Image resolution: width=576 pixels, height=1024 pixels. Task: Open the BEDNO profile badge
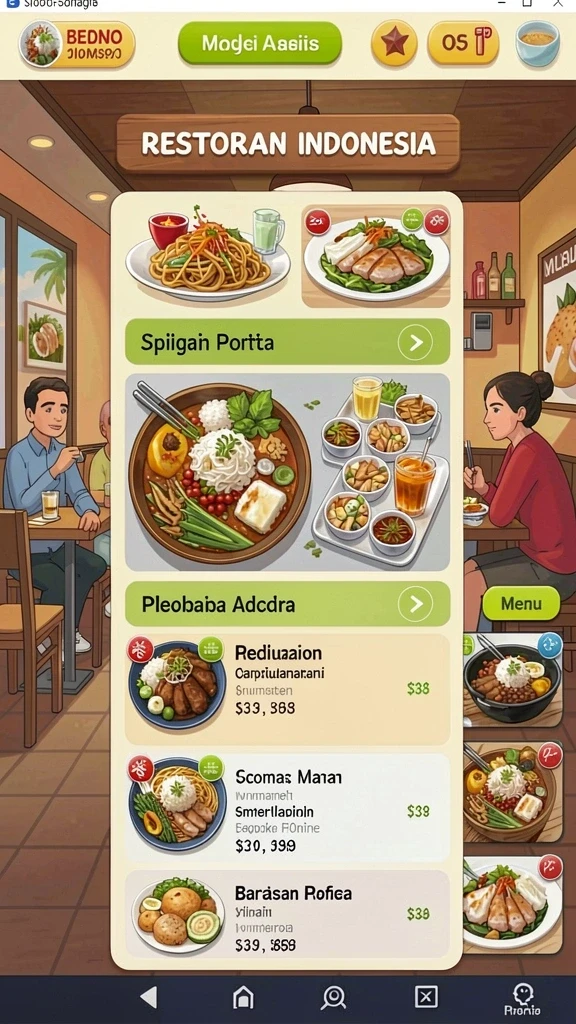point(76,44)
